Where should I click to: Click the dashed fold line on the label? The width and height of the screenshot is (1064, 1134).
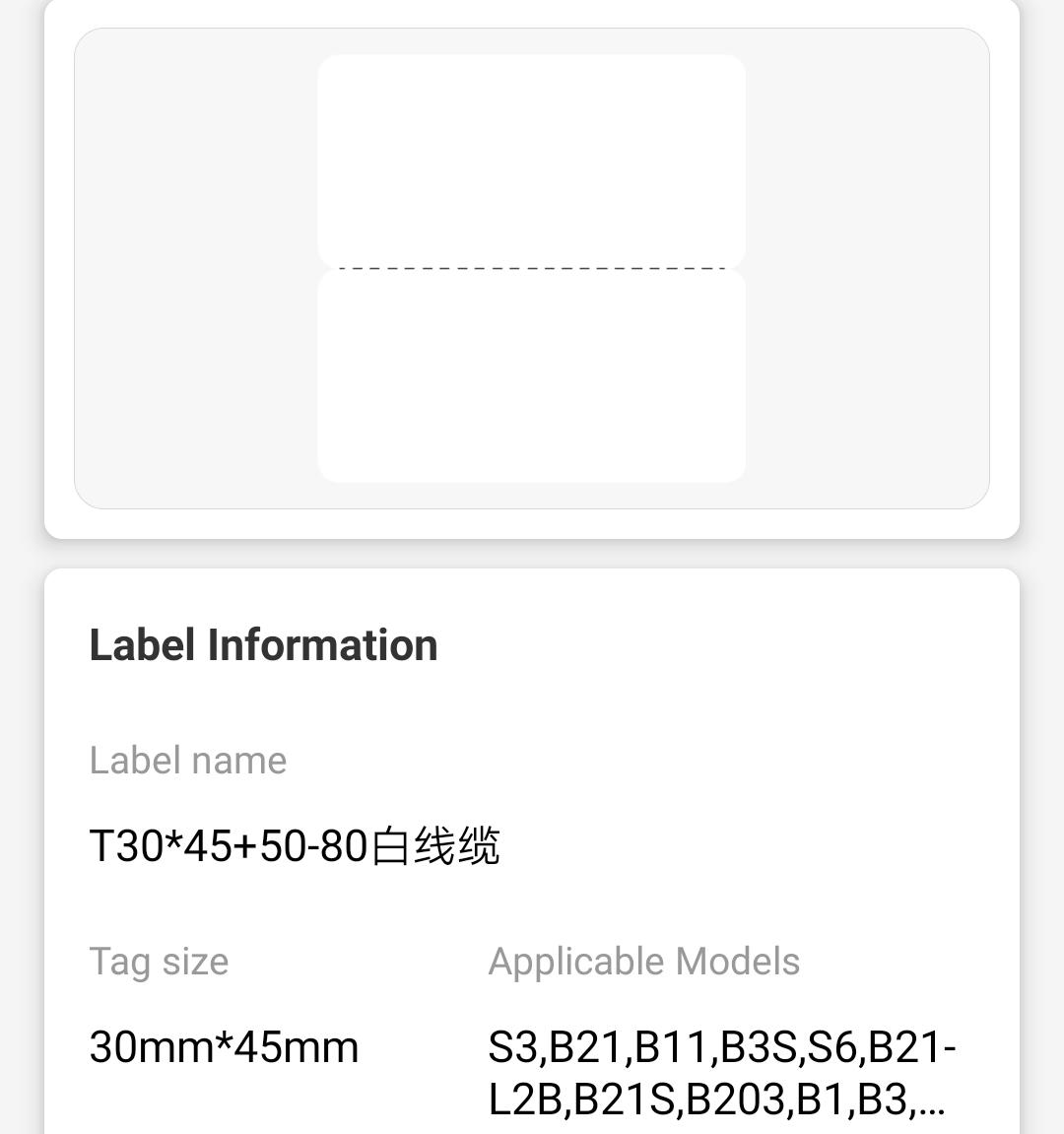click(x=532, y=267)
